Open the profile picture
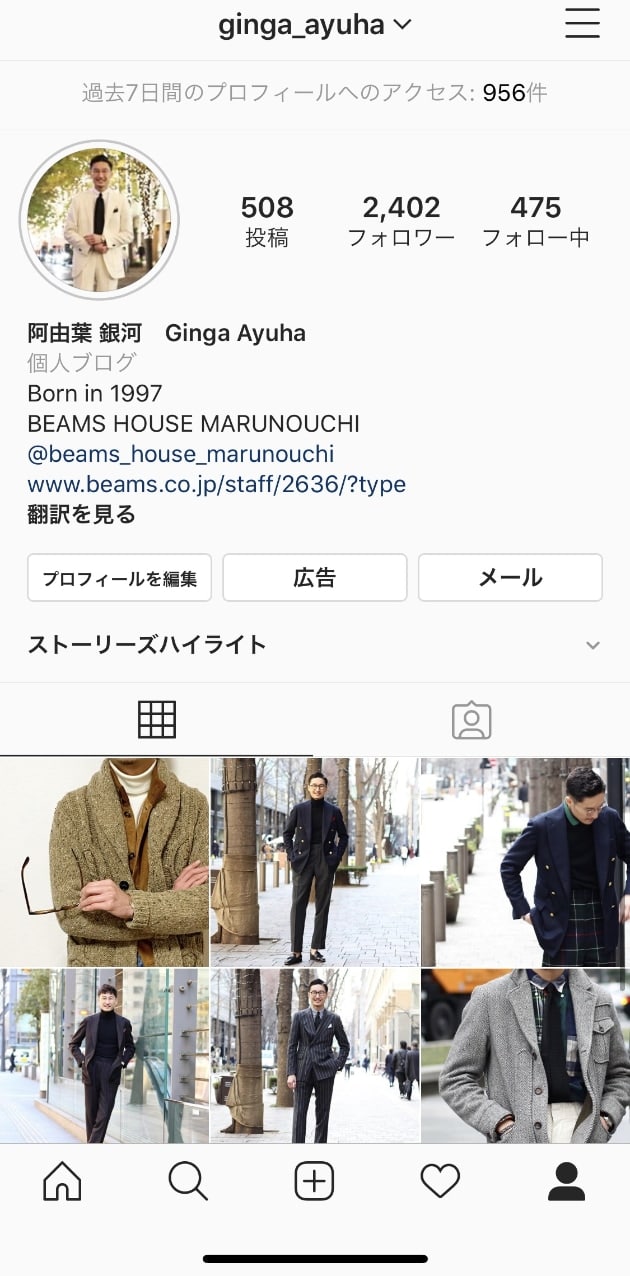Image resolution: width=630 pixels, height=1276 pixels. (99, 220)
